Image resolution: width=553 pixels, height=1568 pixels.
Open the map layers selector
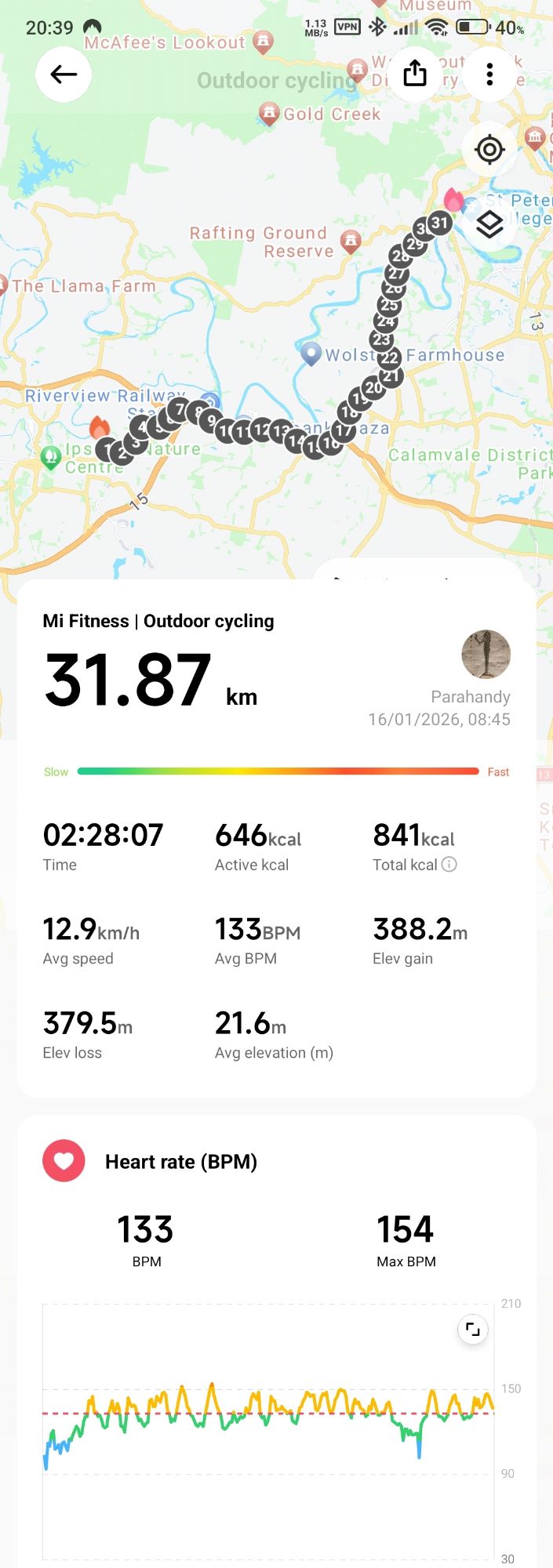point(489,225)
